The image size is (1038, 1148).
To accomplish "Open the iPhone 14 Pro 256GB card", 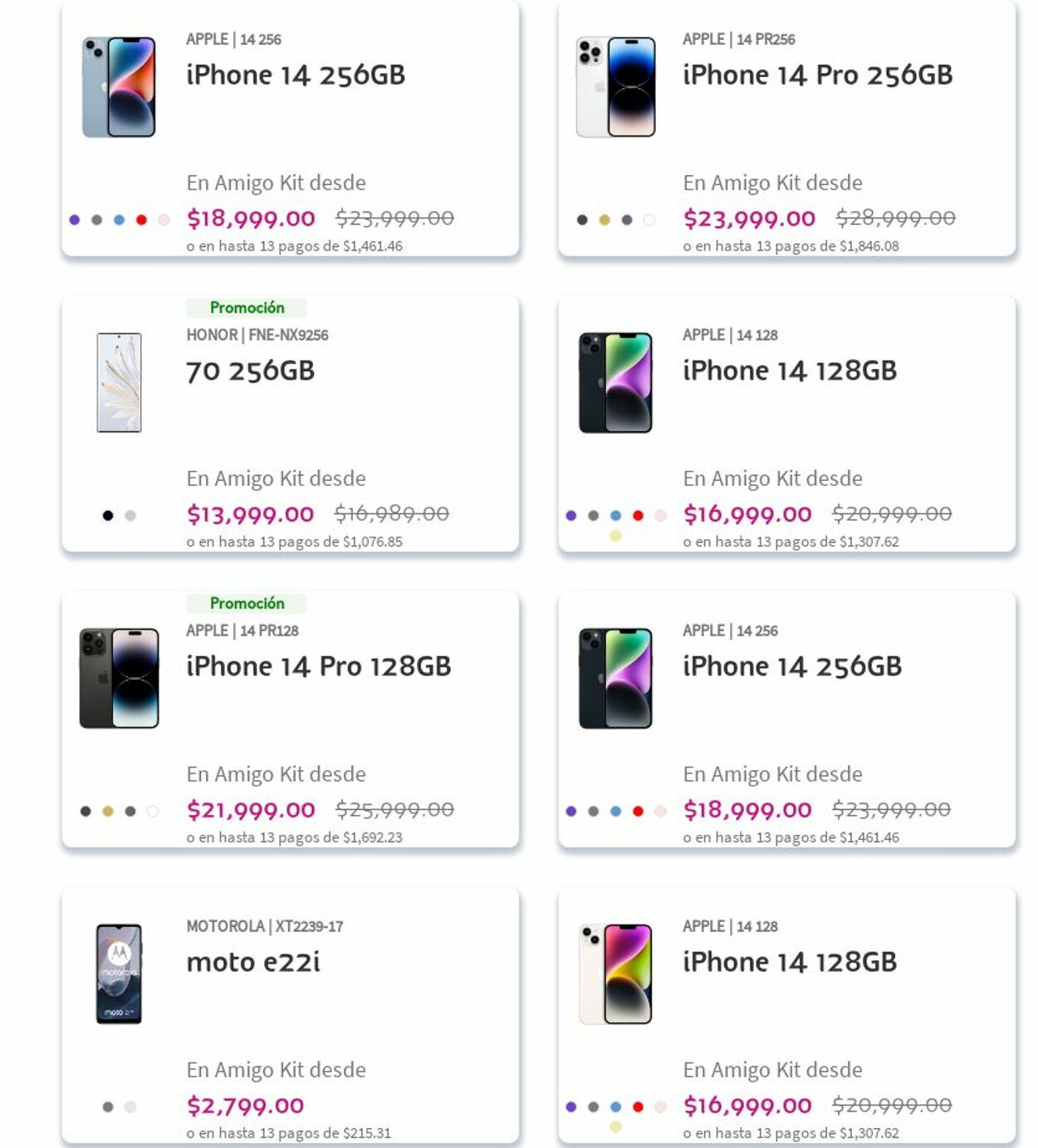I will point(817,76).
